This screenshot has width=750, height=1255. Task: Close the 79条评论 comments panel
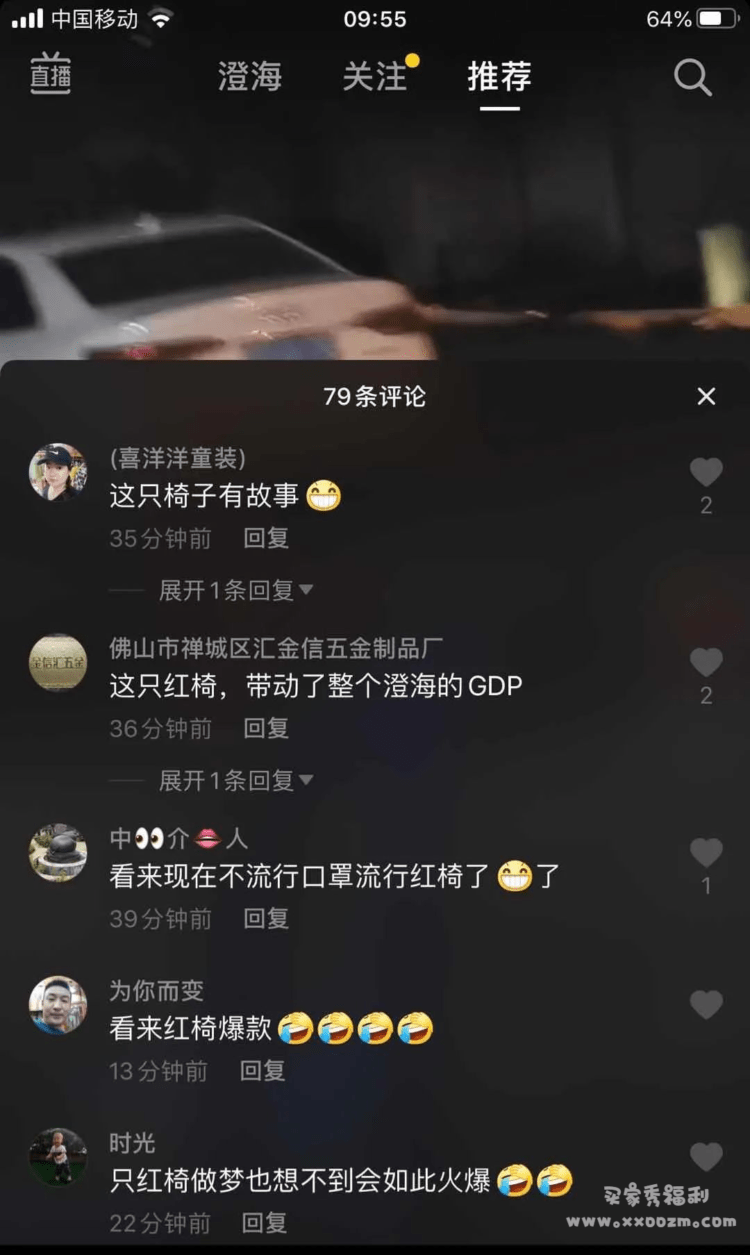coord(706,397)
